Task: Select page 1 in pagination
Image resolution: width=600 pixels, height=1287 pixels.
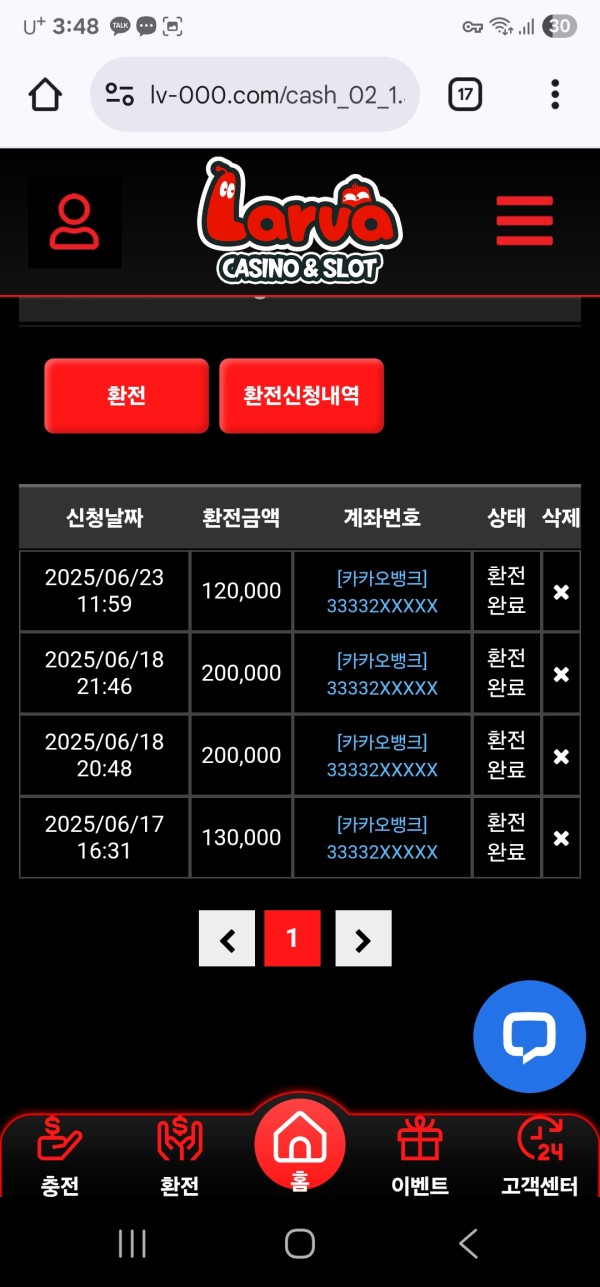Action: coord(292,938)
